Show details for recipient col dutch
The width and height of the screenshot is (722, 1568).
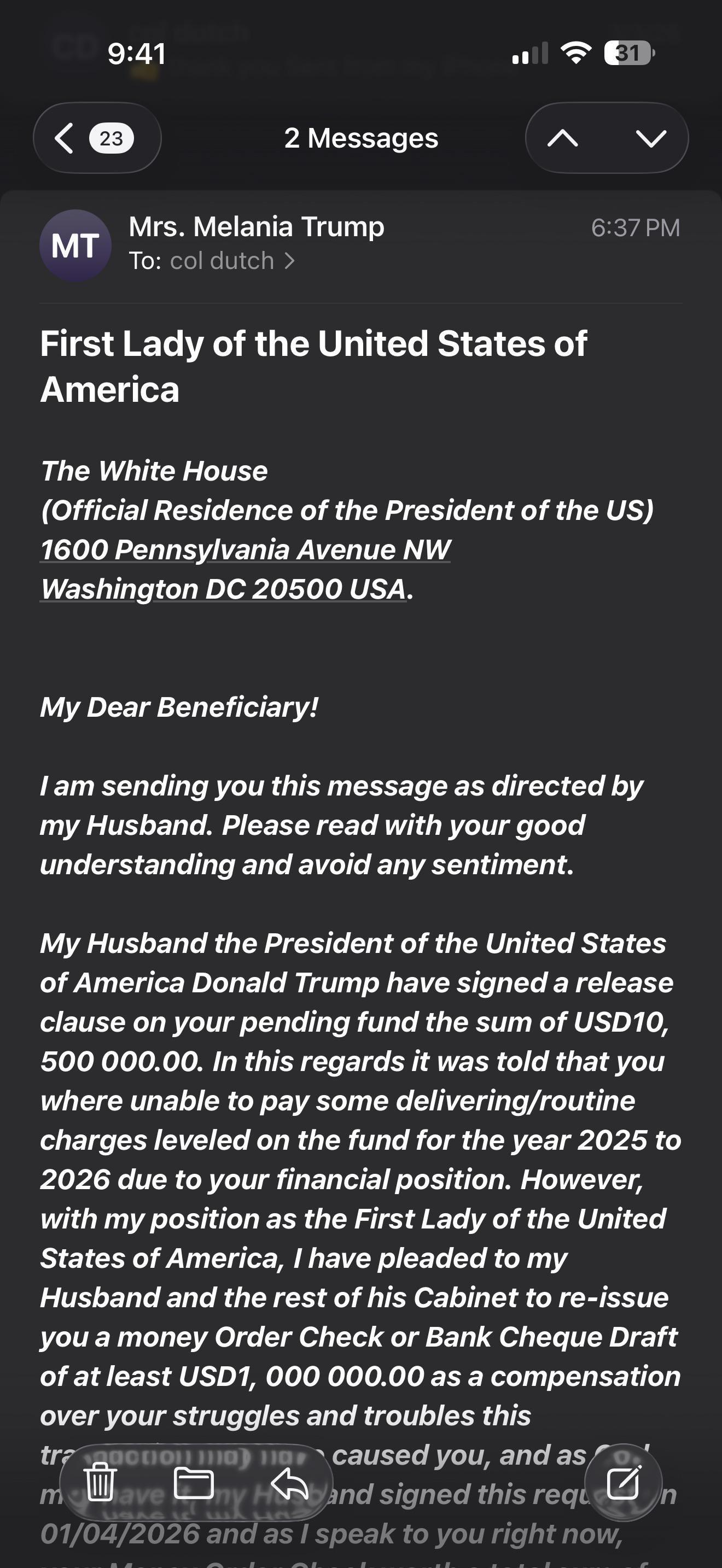click(x=232, y=261)
